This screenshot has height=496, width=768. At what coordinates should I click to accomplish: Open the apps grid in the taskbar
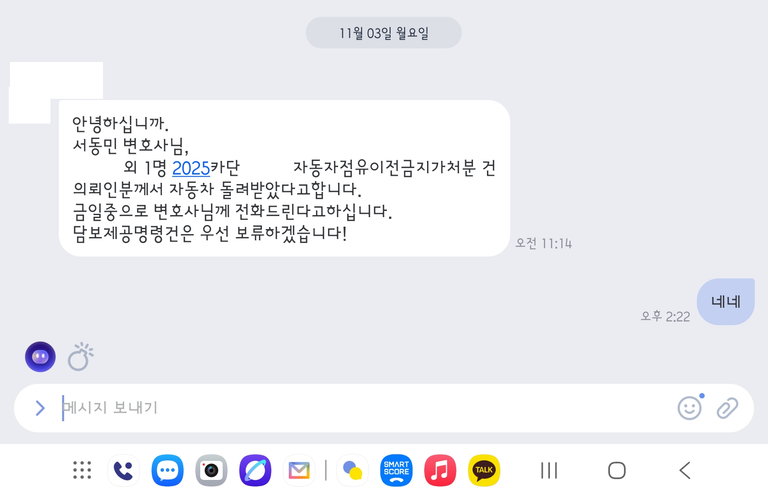pos(82,470)
